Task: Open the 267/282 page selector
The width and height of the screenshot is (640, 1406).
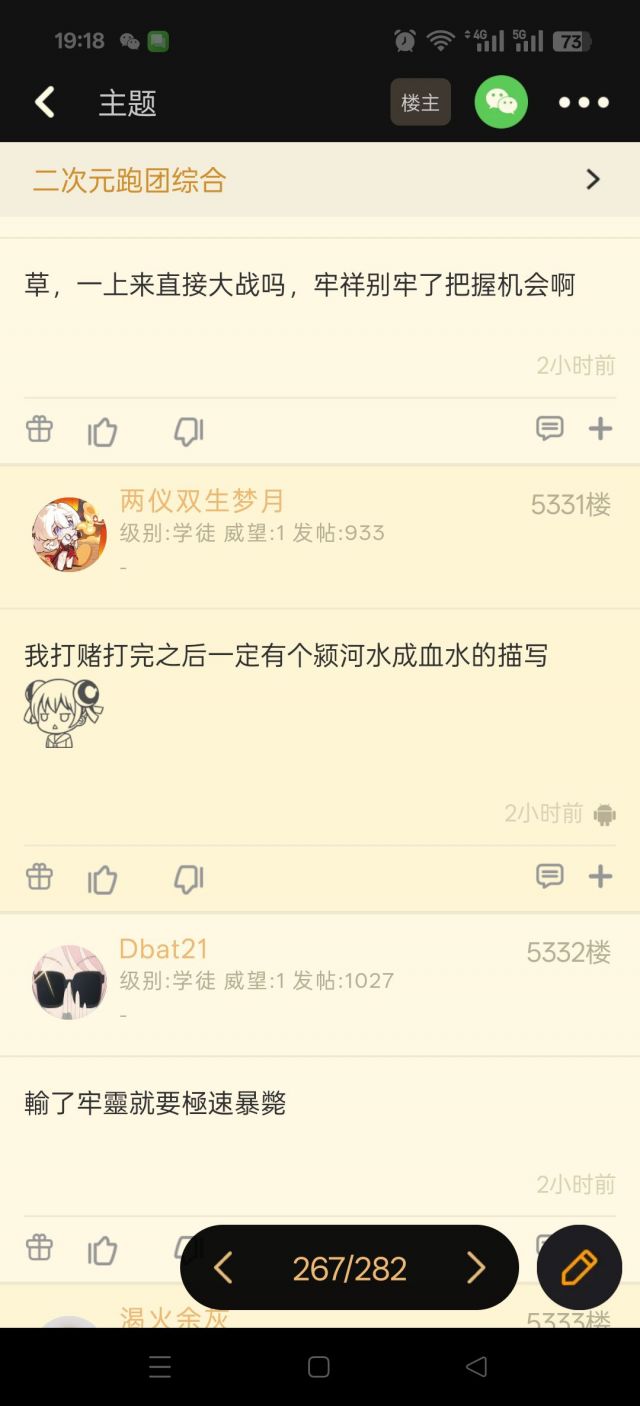Action: pos(349,1268)
